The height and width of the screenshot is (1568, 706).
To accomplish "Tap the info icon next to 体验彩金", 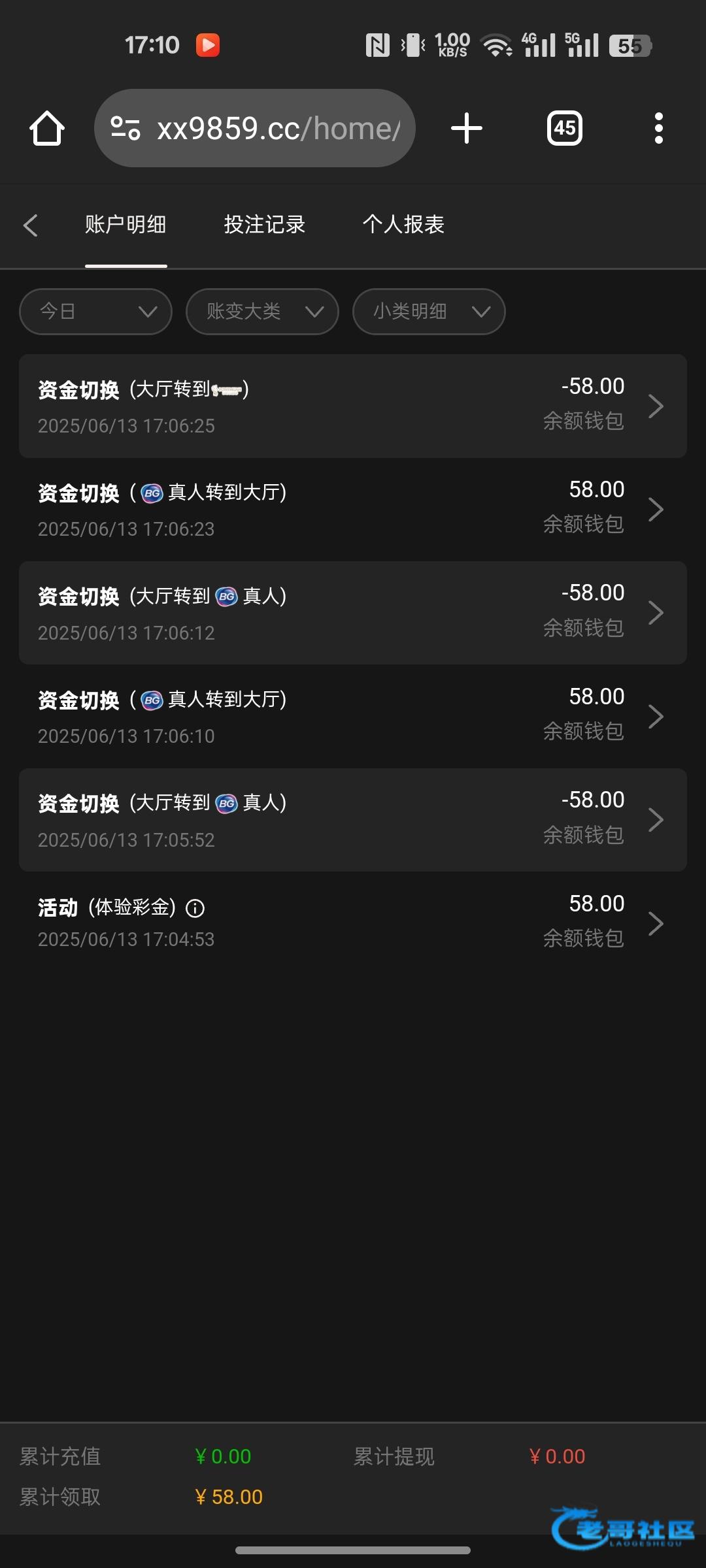I will 195,908.
